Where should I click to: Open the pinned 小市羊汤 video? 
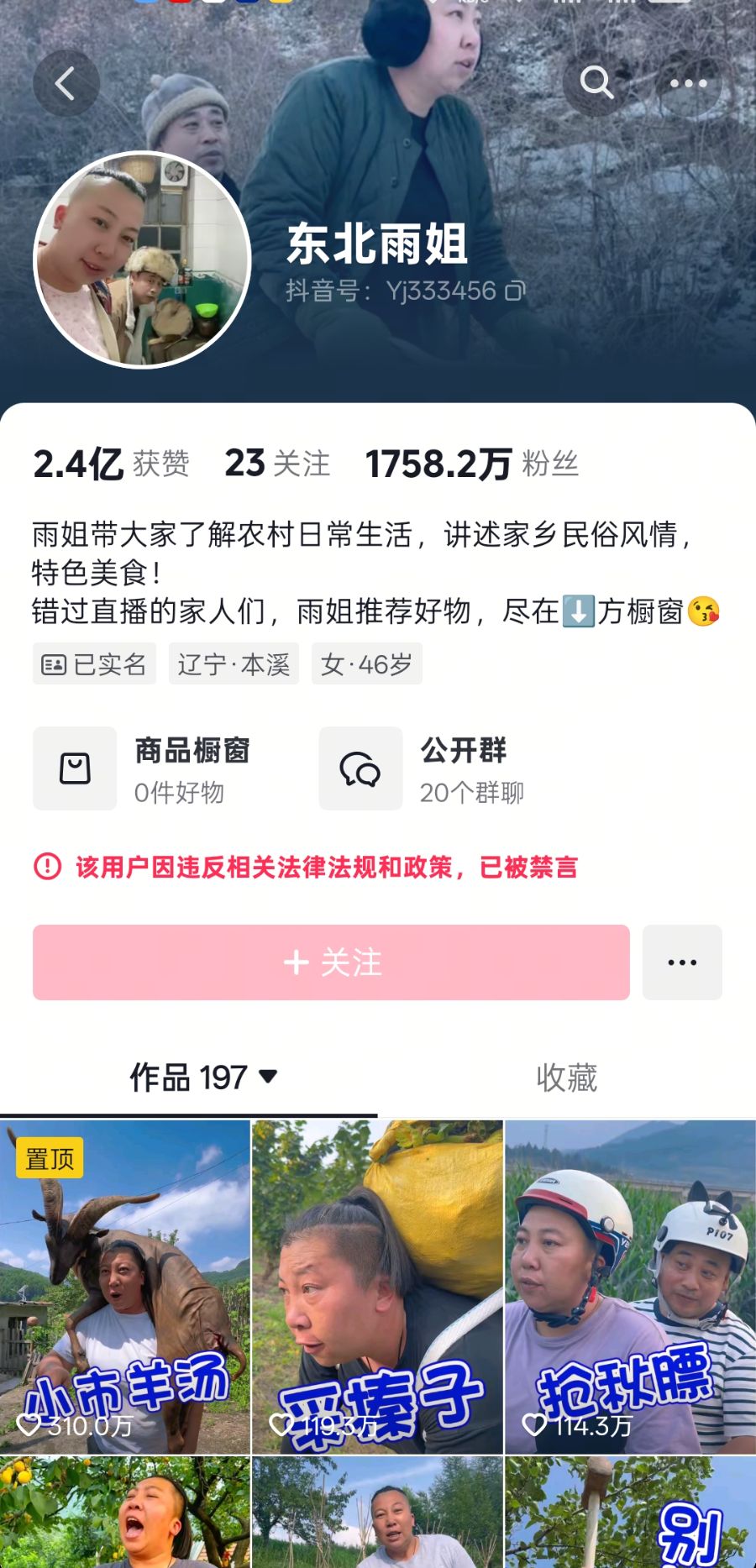[x=125, y=1287]
